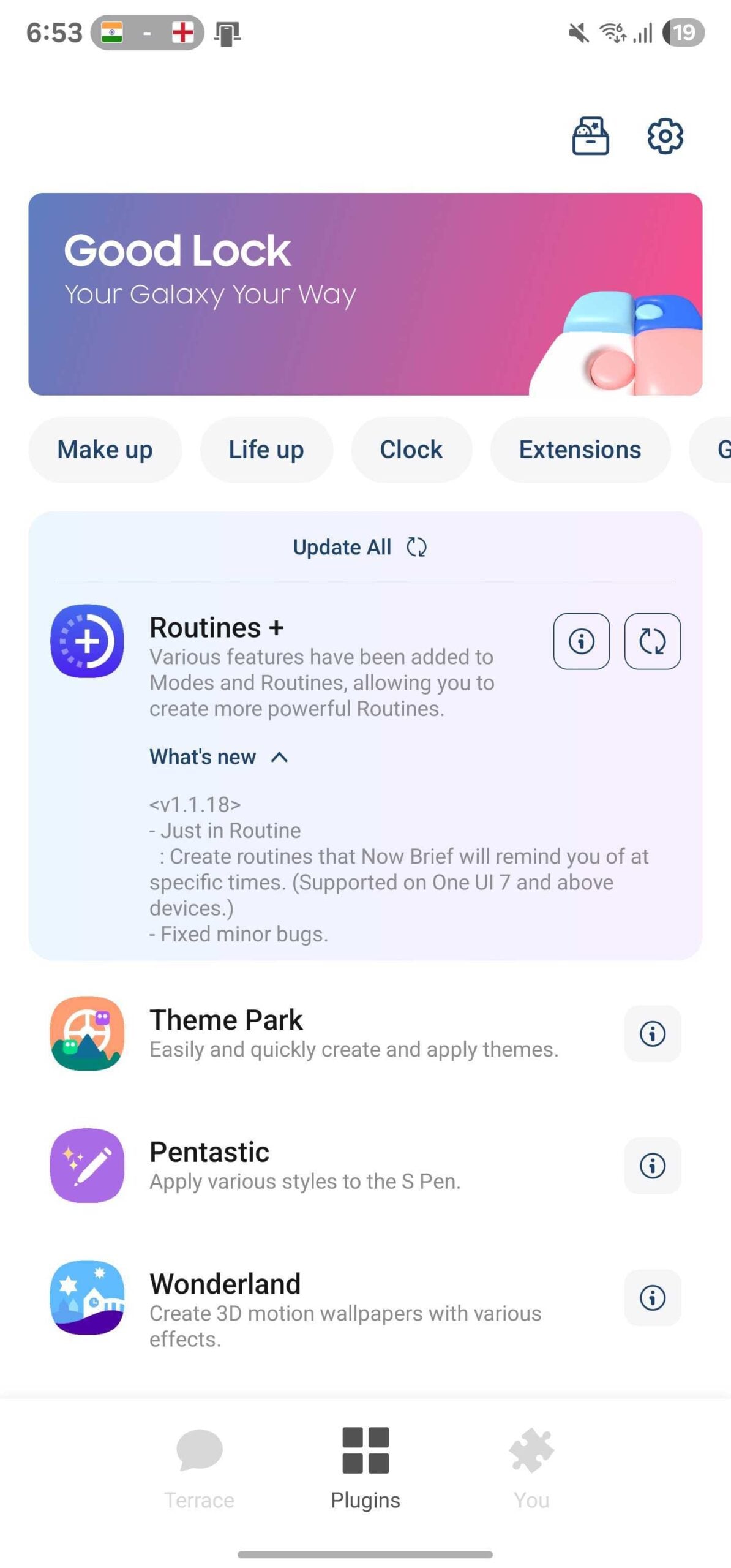
Task: View info for Pentastic
Action: tap(652, 1166)
